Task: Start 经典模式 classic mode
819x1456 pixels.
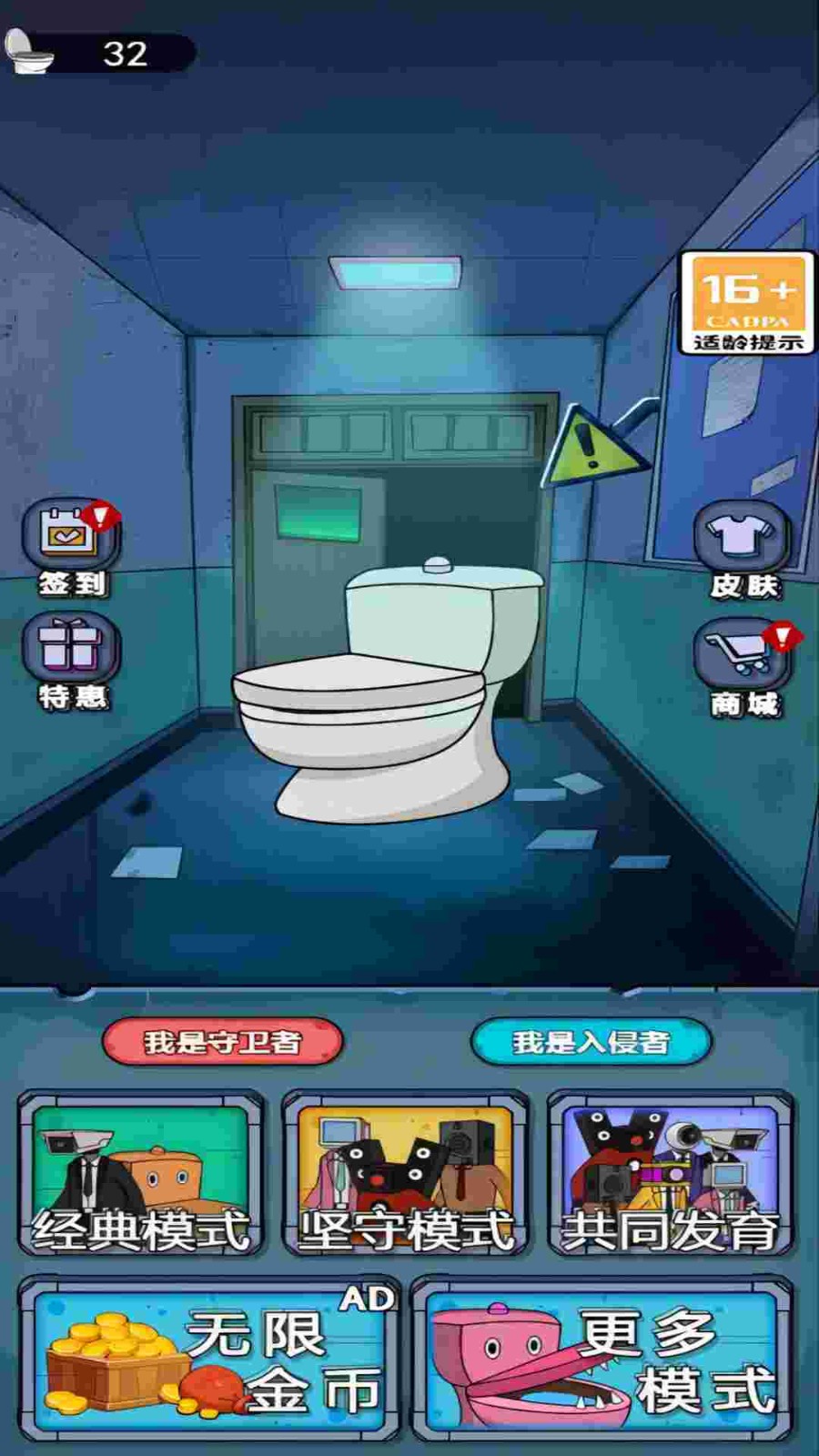Action: [x=141, y=1174]
